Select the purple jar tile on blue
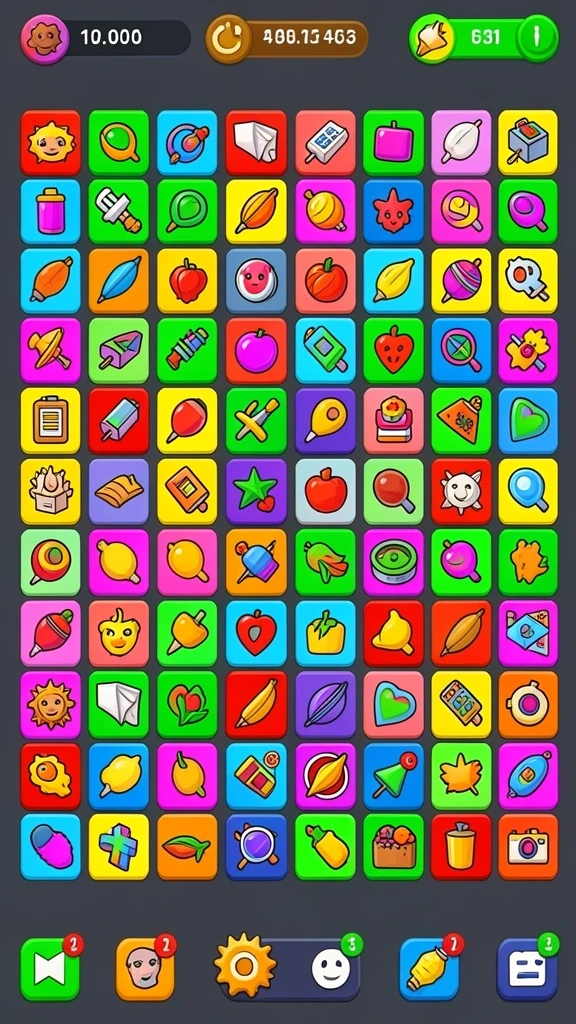This screenshot has height=1024, width=576. click(50, 212)
